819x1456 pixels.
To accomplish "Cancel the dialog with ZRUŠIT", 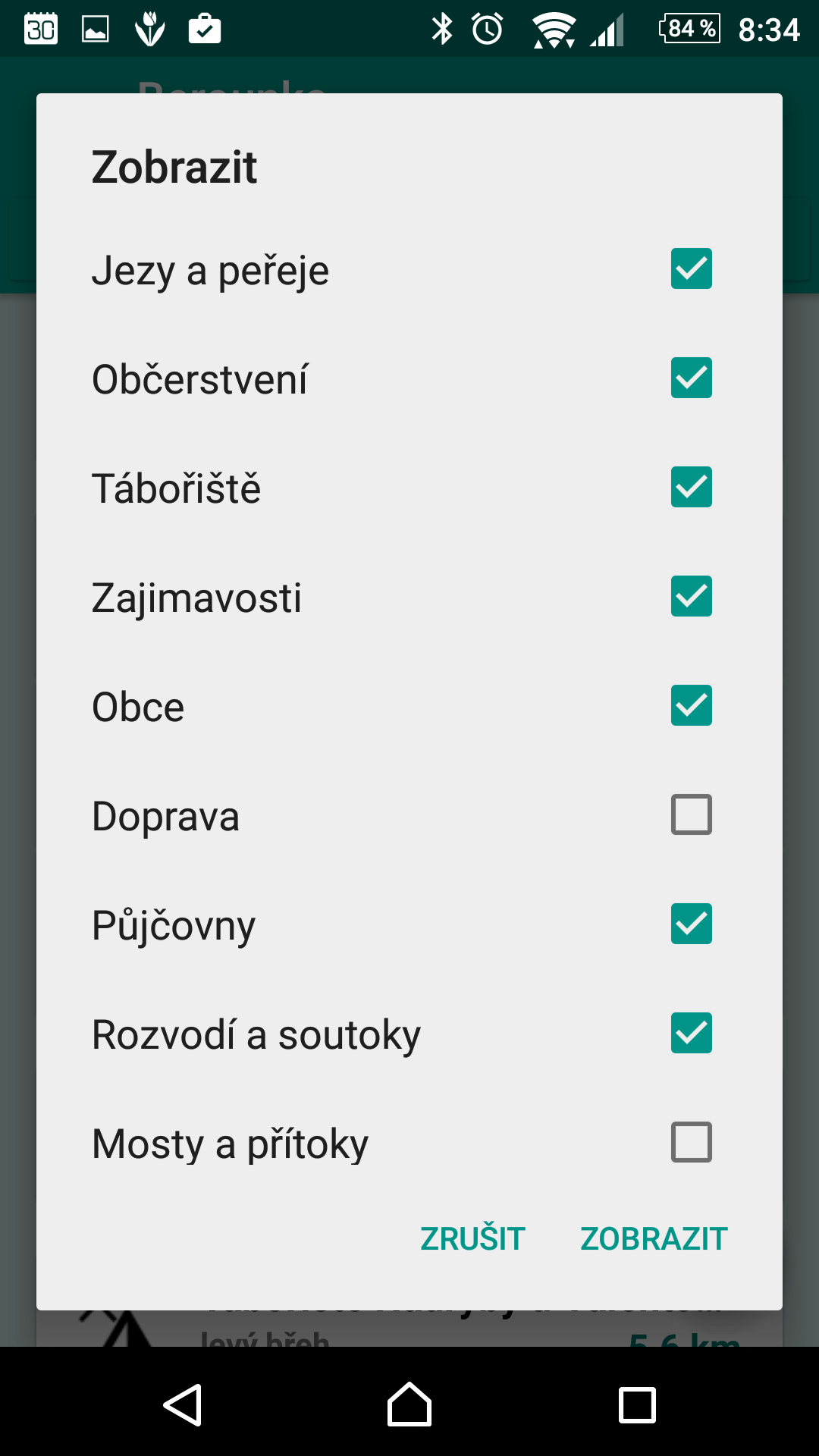I will (x=472, y=1238).
